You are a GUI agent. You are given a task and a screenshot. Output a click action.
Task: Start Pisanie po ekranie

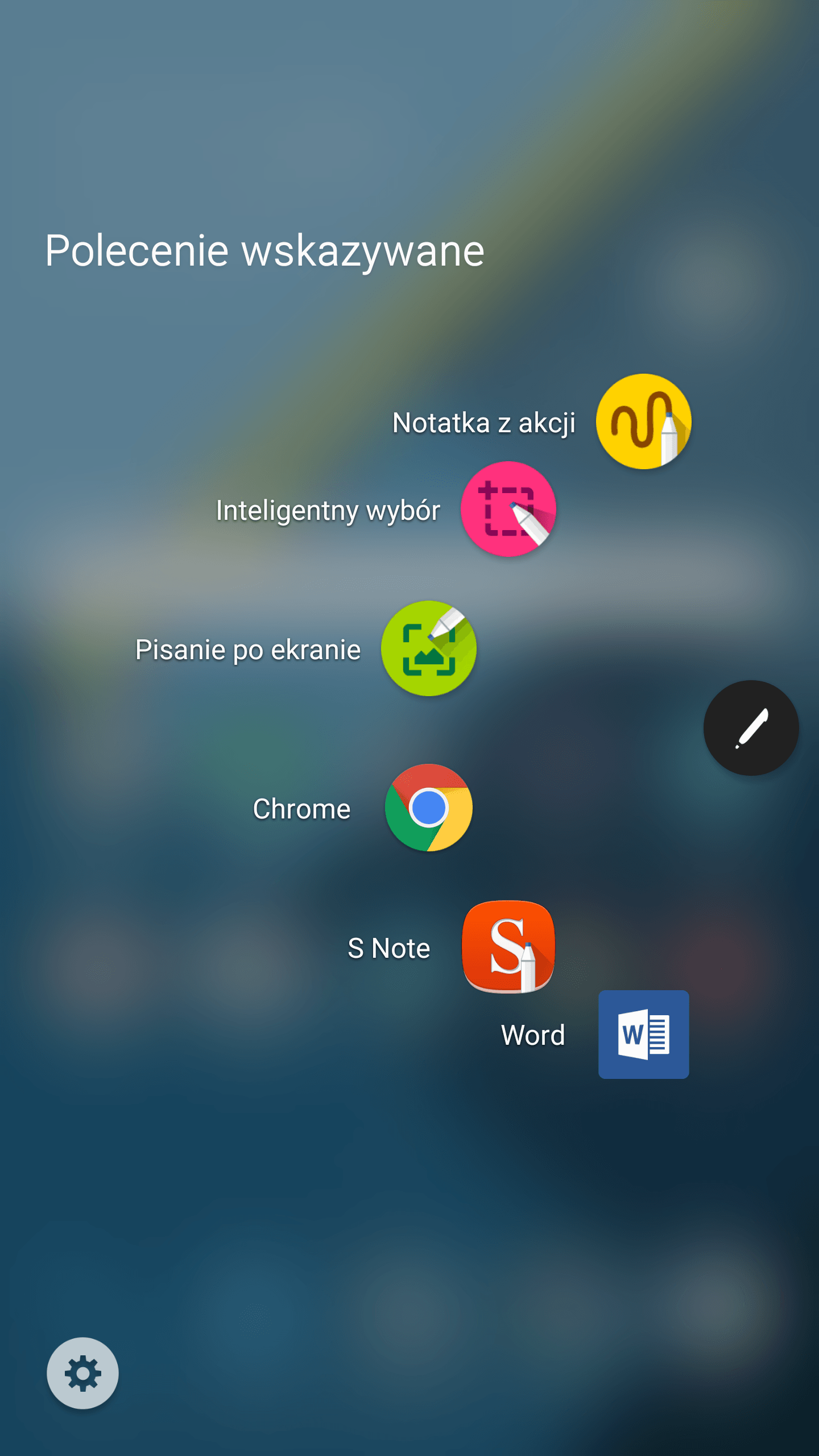(428, 648)
